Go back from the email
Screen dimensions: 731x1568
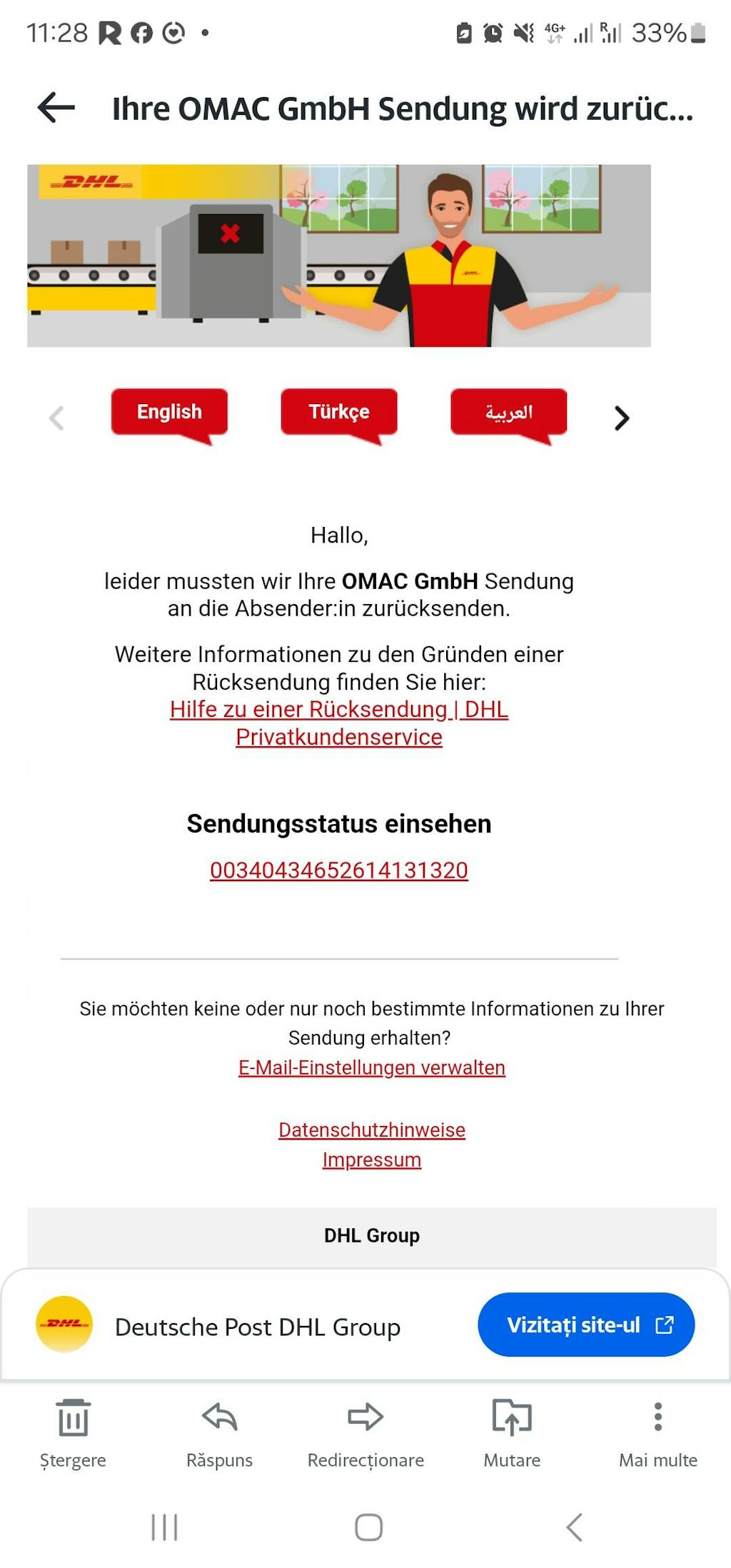click(x=56, y=109)
